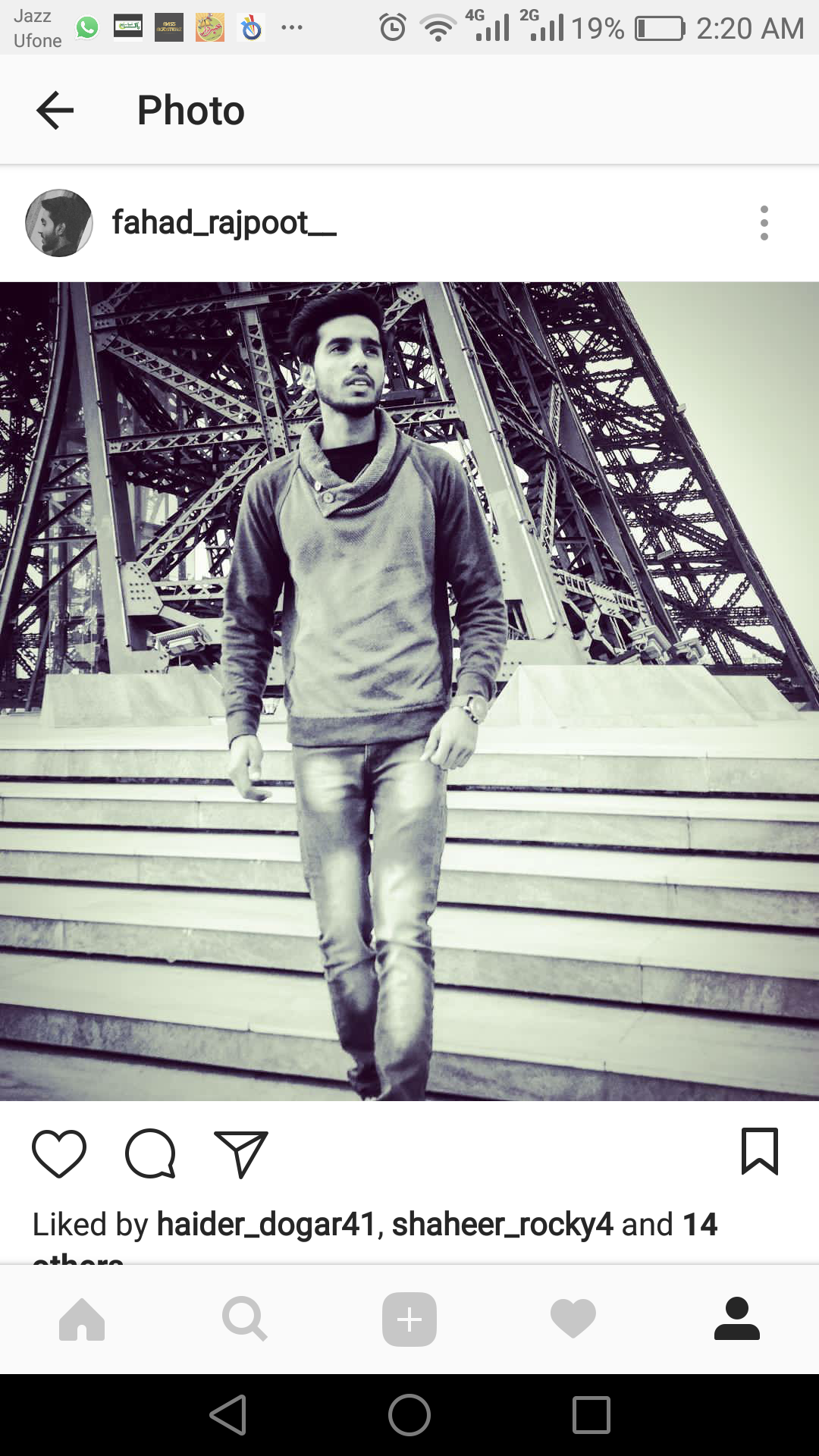Switch to the Home tab
Viewport: 819px width, 1456px height.
pos(82,1319)
